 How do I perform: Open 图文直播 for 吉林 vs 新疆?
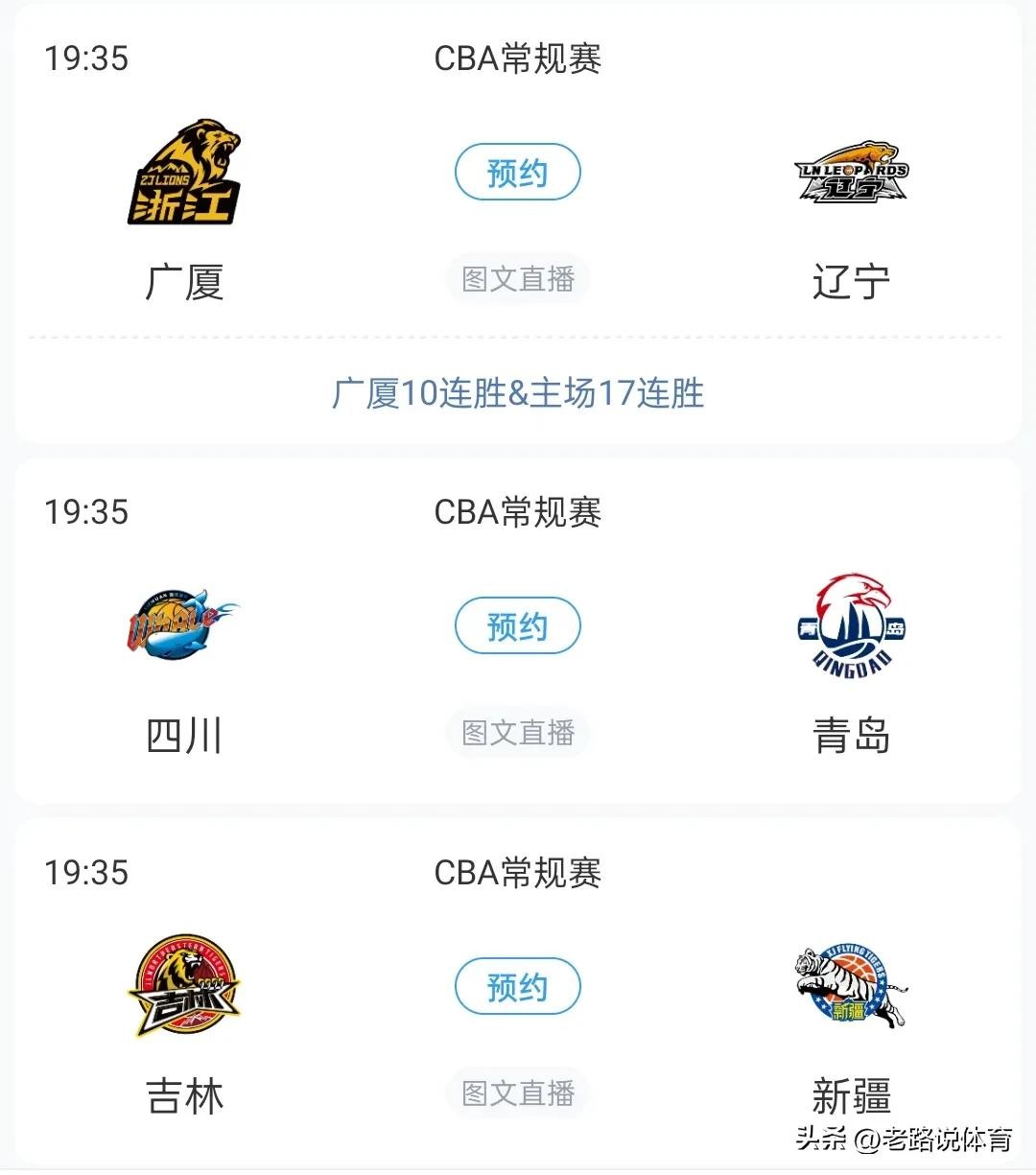[x=517, y=1093]
